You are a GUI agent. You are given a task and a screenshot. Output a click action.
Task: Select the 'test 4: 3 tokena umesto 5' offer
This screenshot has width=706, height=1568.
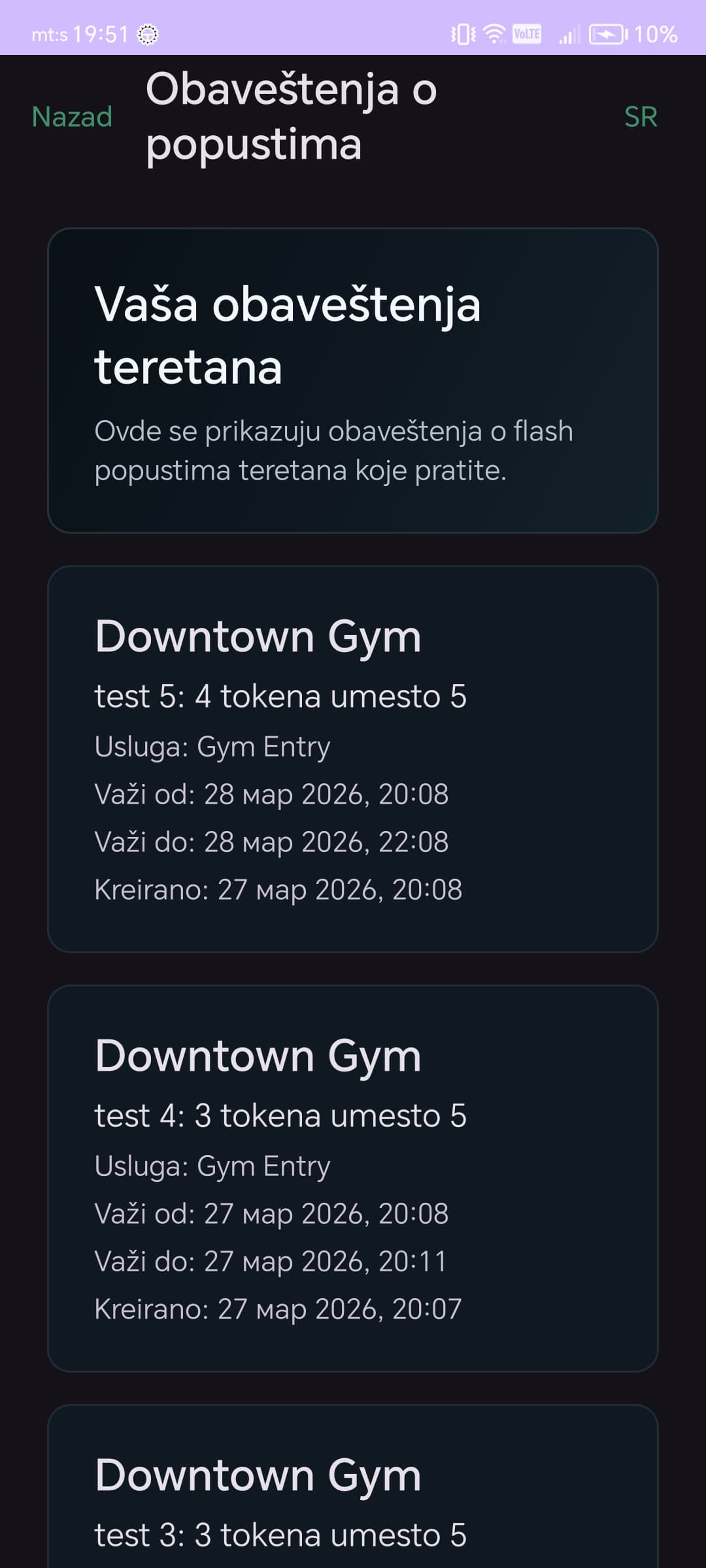point(281,1115)
